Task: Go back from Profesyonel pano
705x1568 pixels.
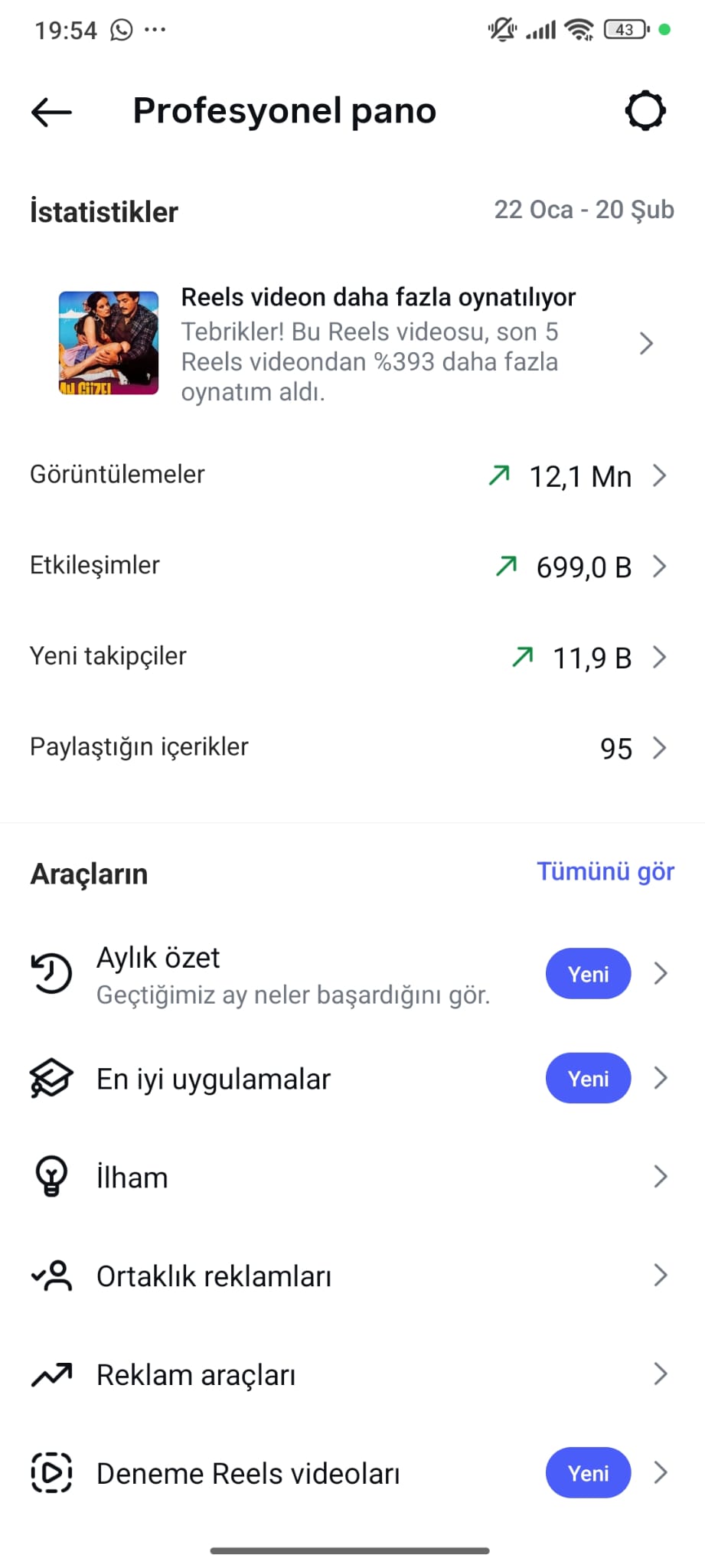Action: (x=51, y=112)
